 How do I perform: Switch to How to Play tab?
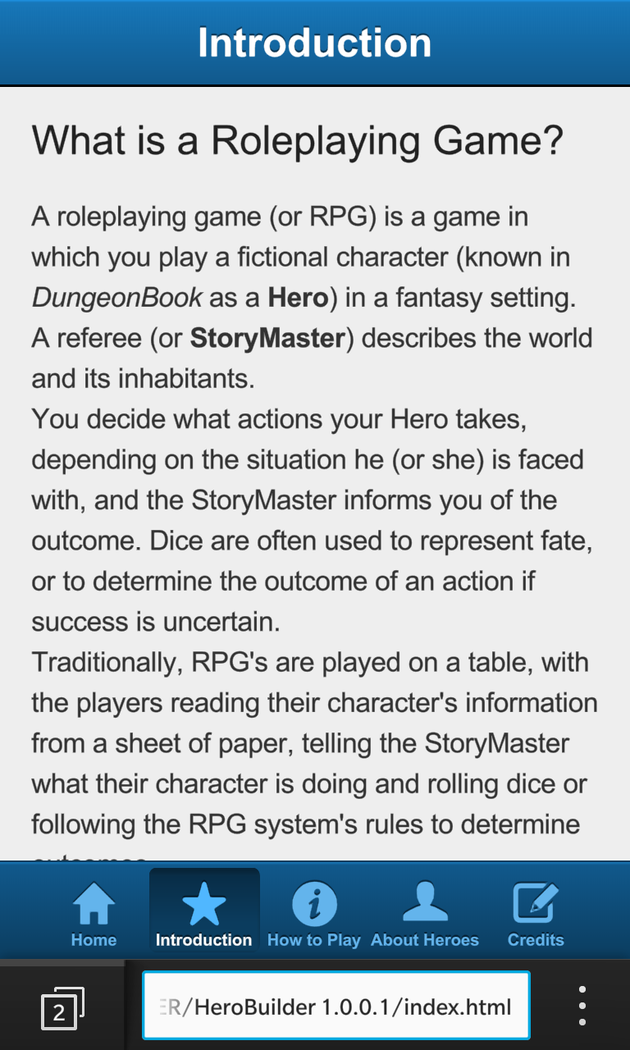(x=314, y=915)
